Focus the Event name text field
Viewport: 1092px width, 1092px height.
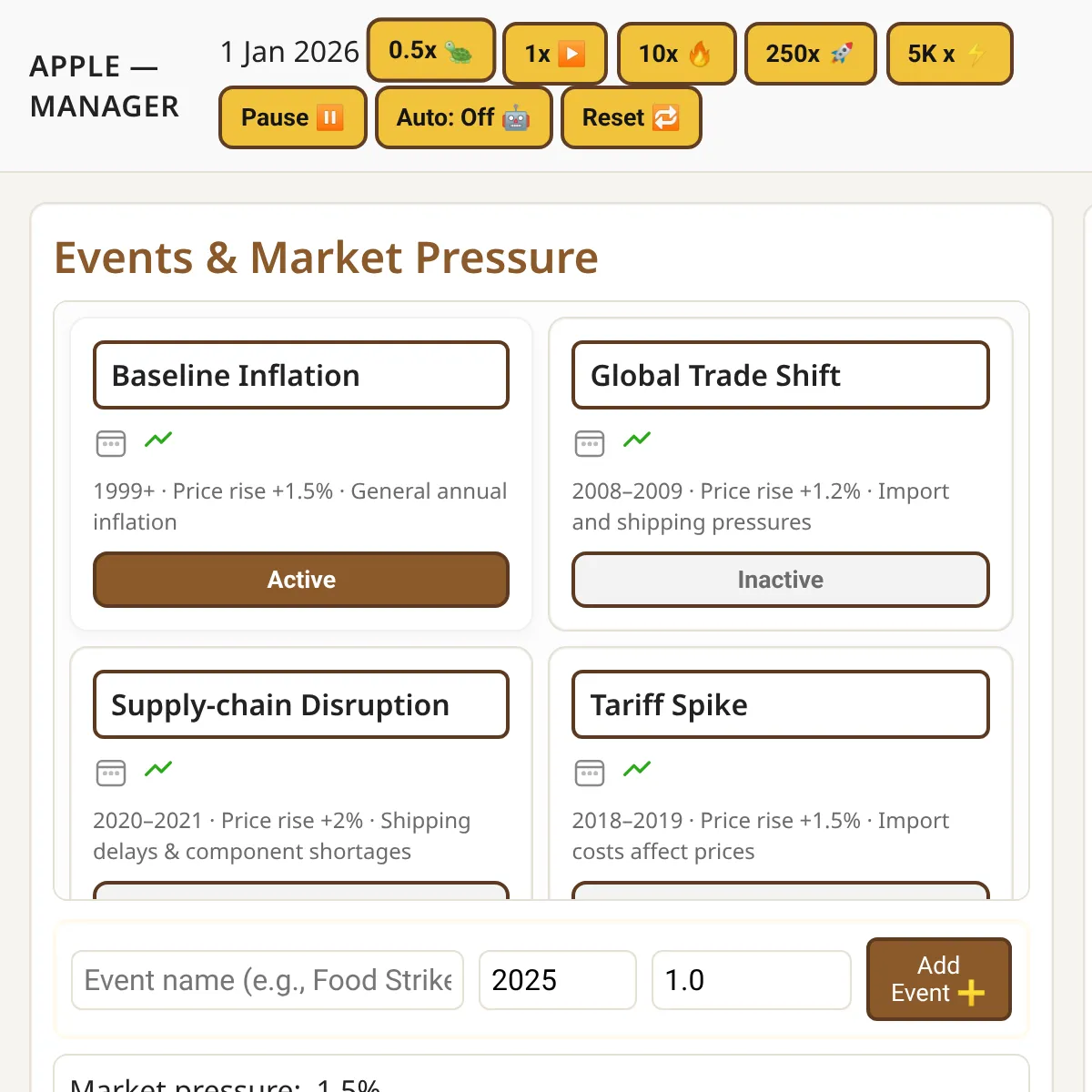tap(268, 980)
